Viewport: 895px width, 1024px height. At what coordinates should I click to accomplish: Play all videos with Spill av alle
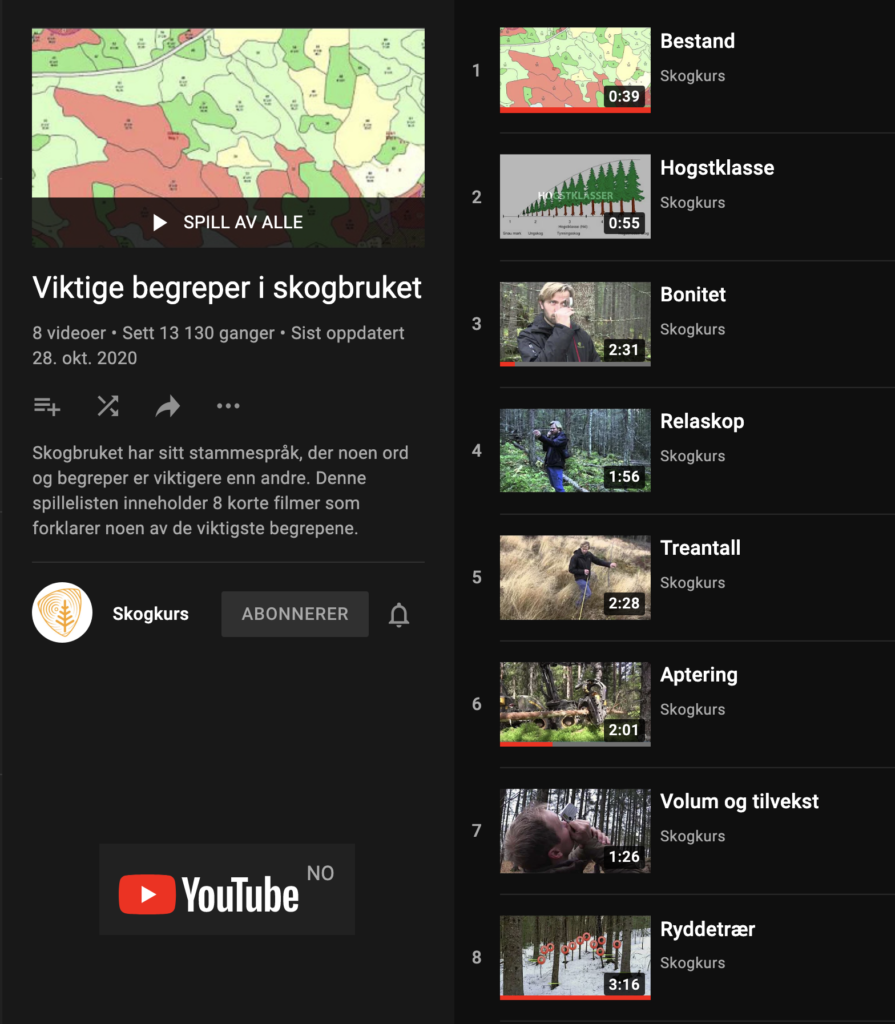point(228,222)
